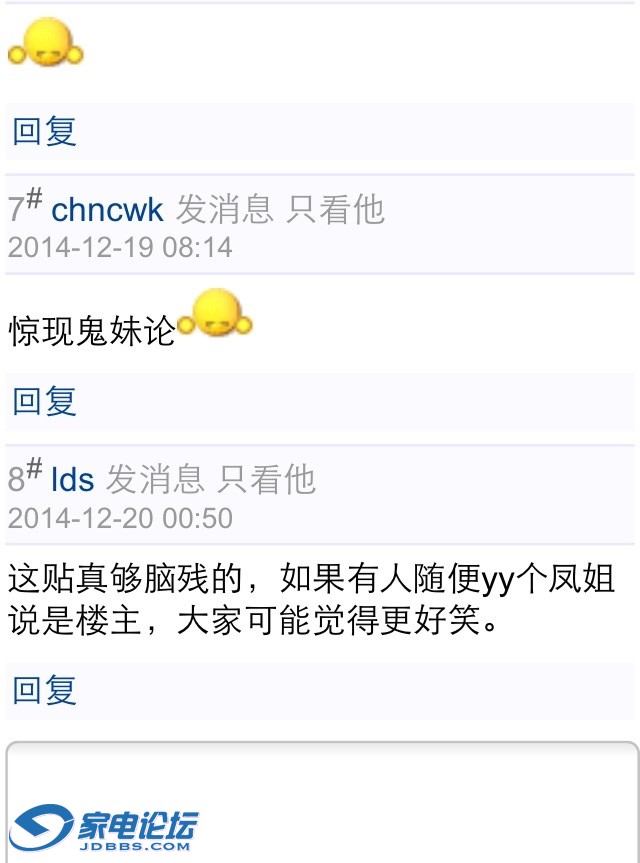The image size is (640, 863).
Task: Open lds's user profile
Action: (73, 479)
